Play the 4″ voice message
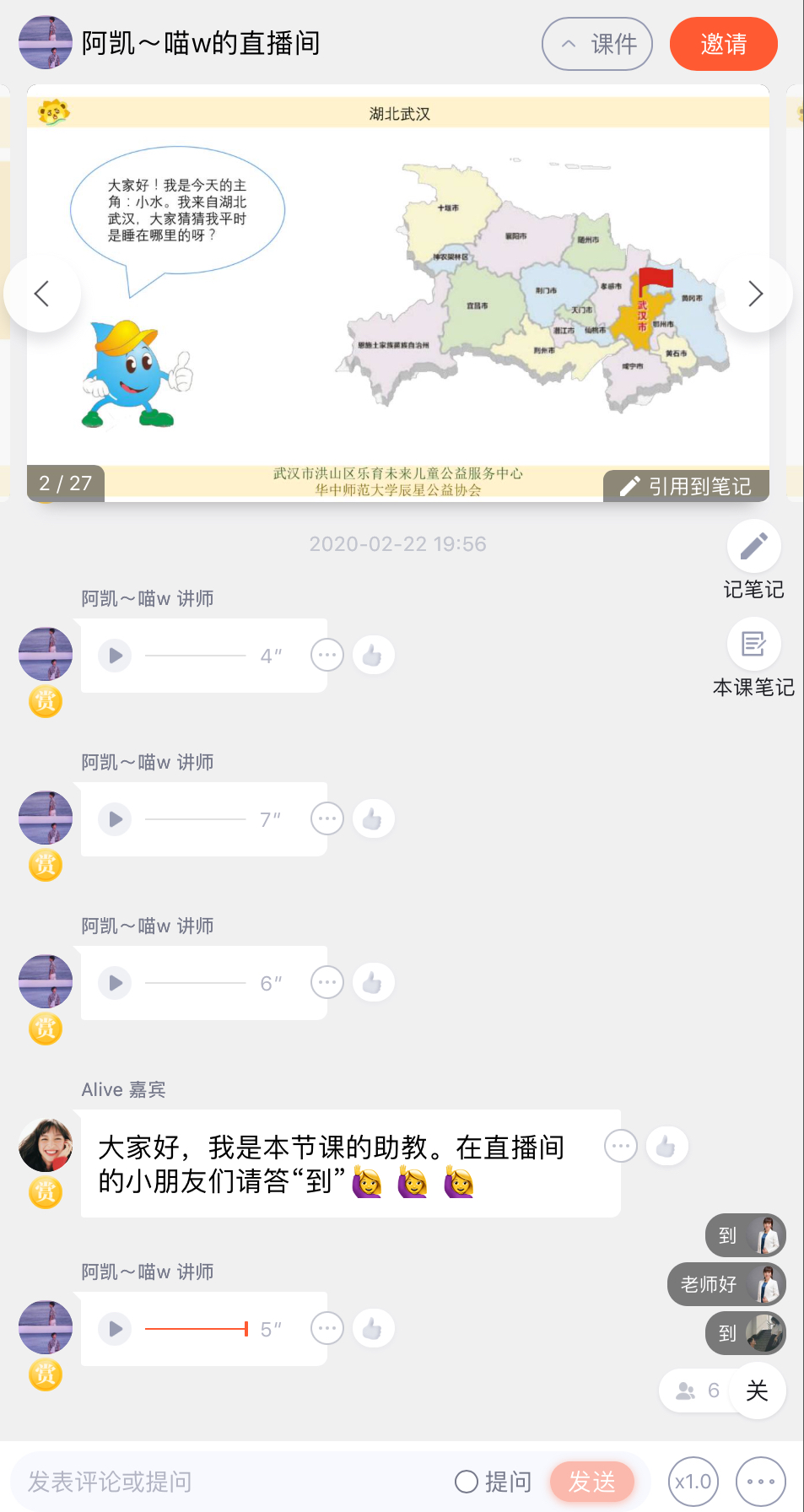 coord(115,656)
